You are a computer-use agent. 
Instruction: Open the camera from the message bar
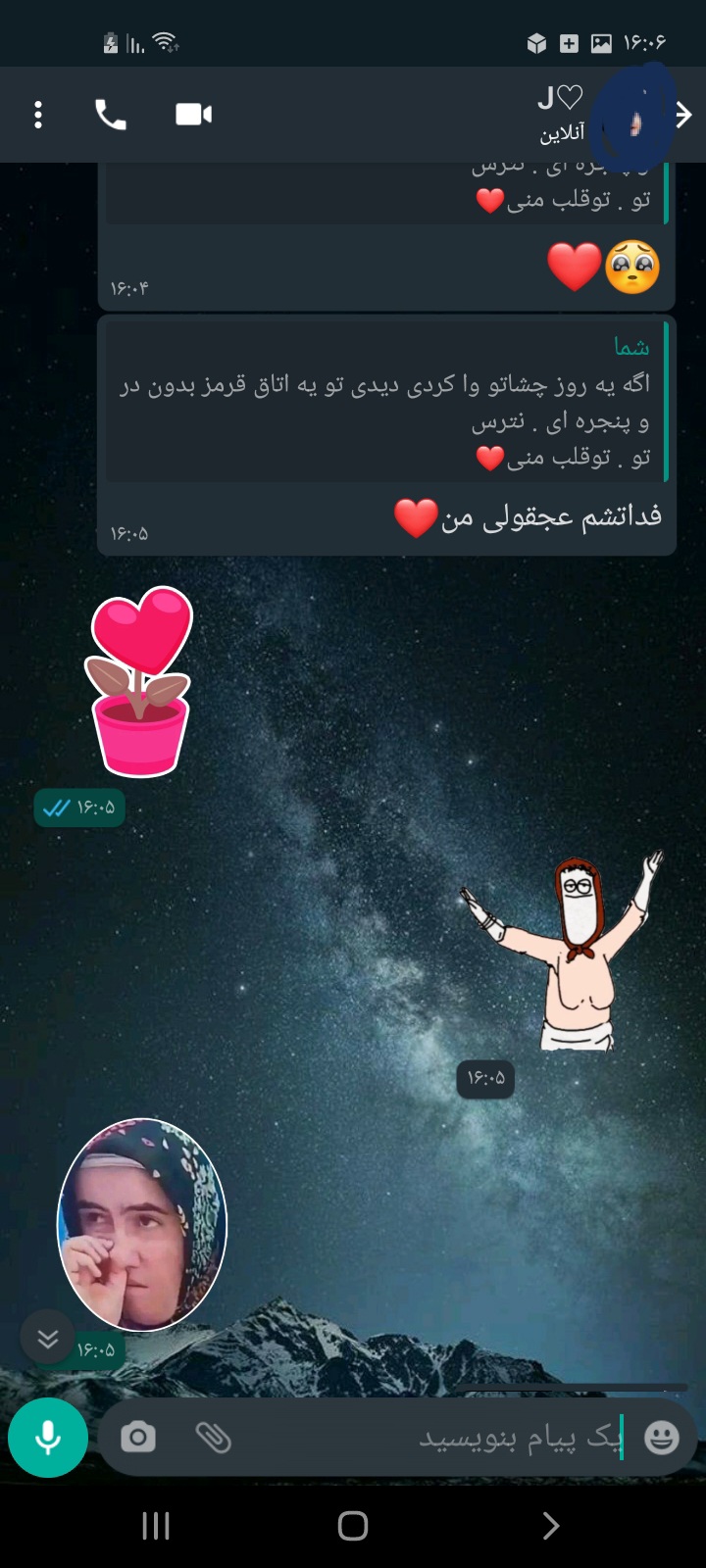138,1438
